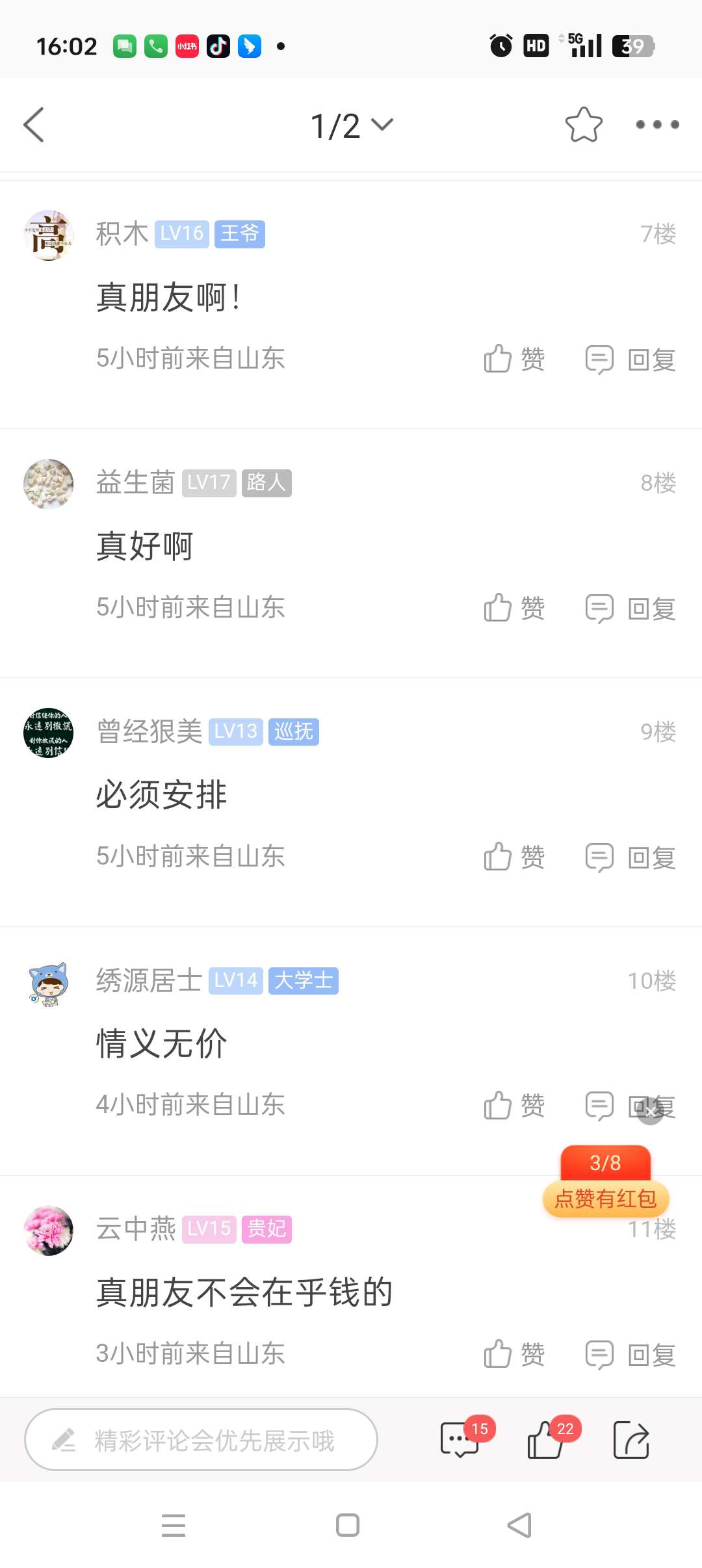Screen dimensions: 702x1568
Task: Favorite this post with the star icon
Action: tap(583, 125)
